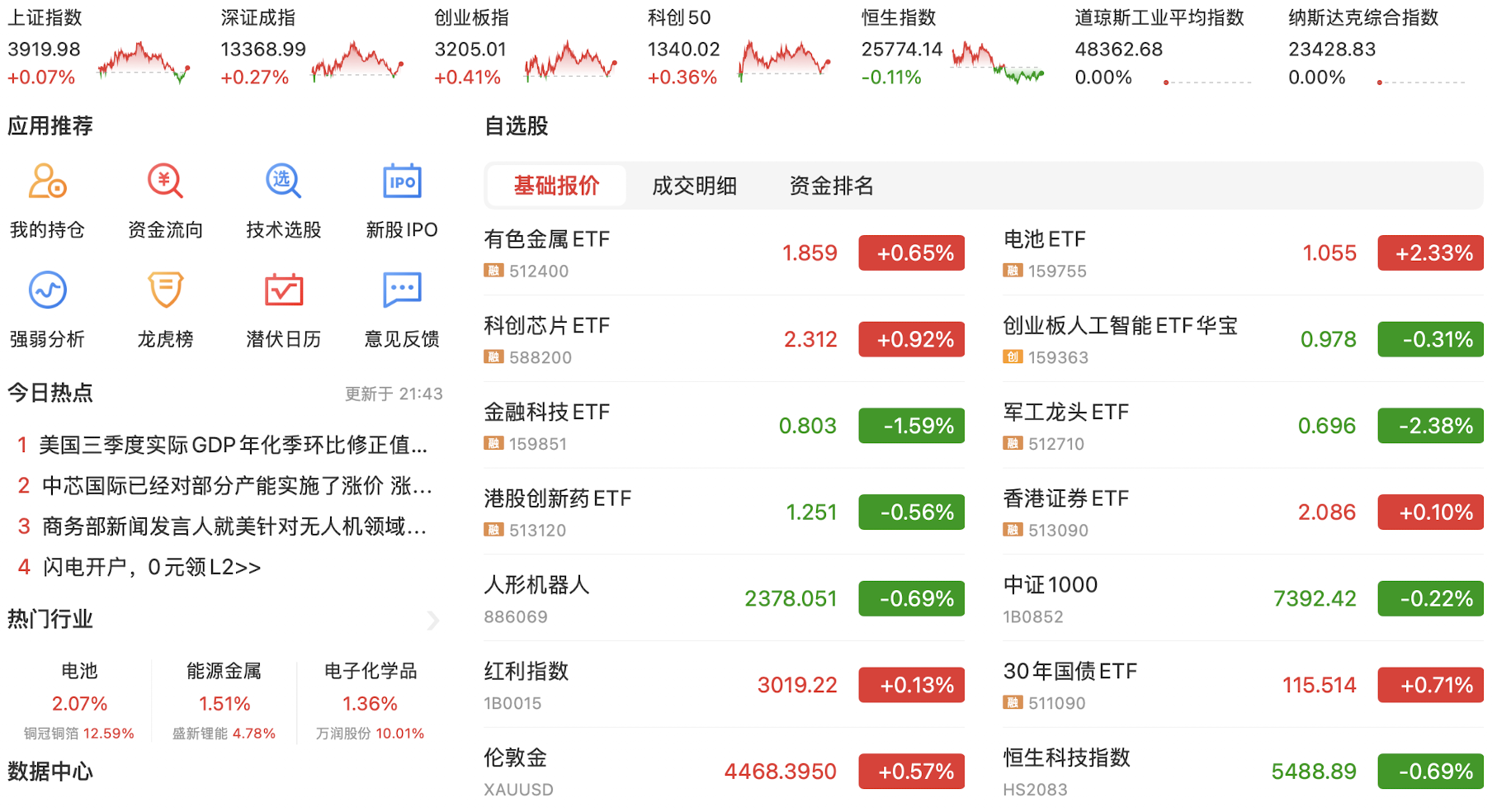Open 强弱分析 analysis tool

[47, 309]
